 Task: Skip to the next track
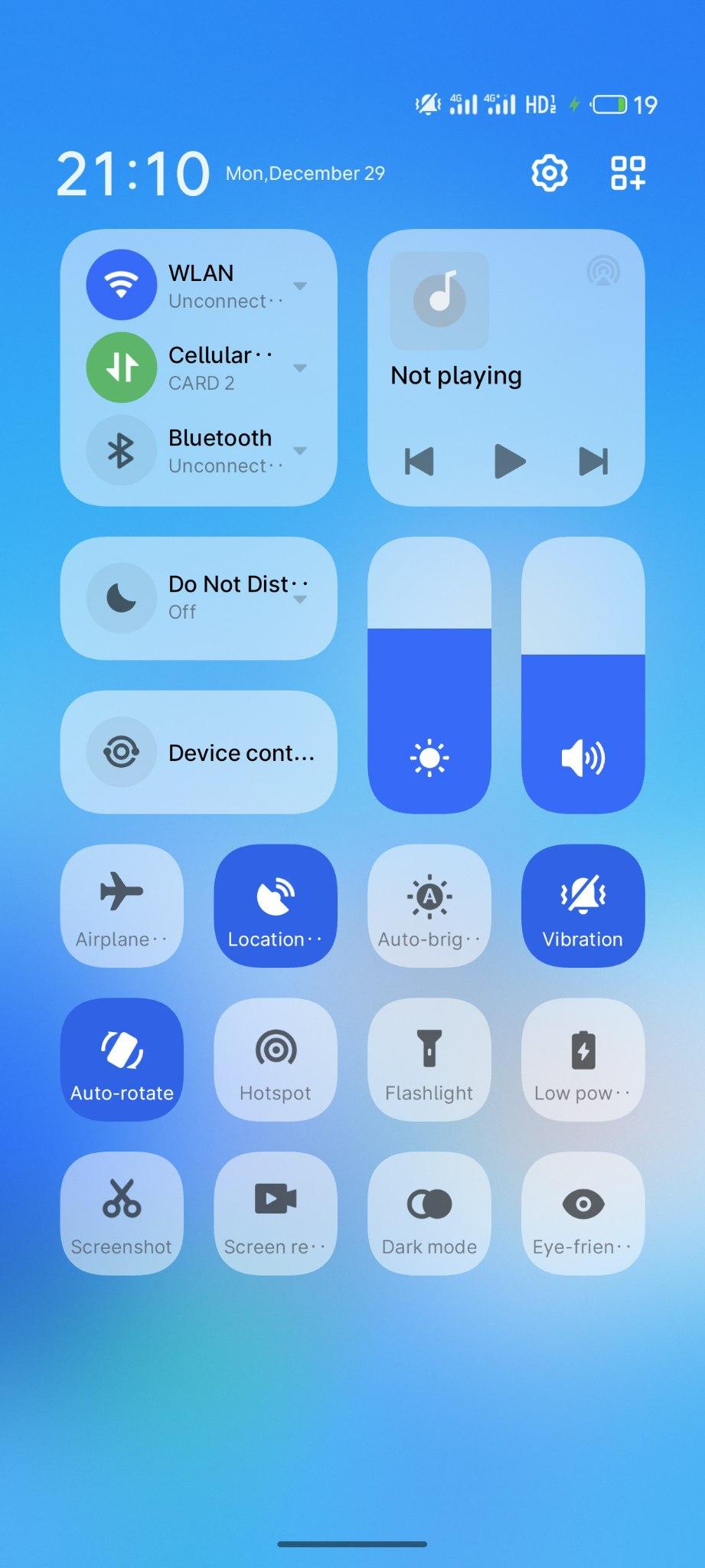593,461
